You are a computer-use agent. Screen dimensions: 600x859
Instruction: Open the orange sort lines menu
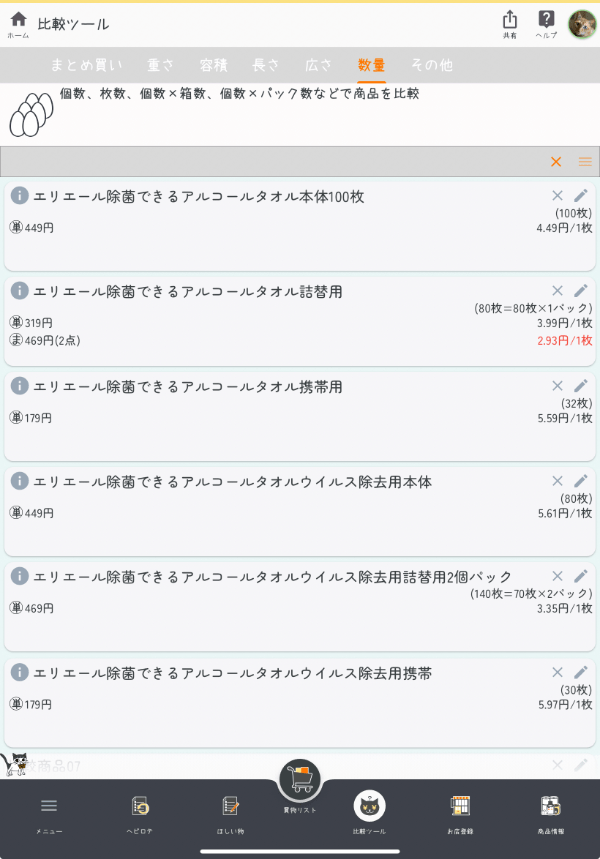point(585,162)
